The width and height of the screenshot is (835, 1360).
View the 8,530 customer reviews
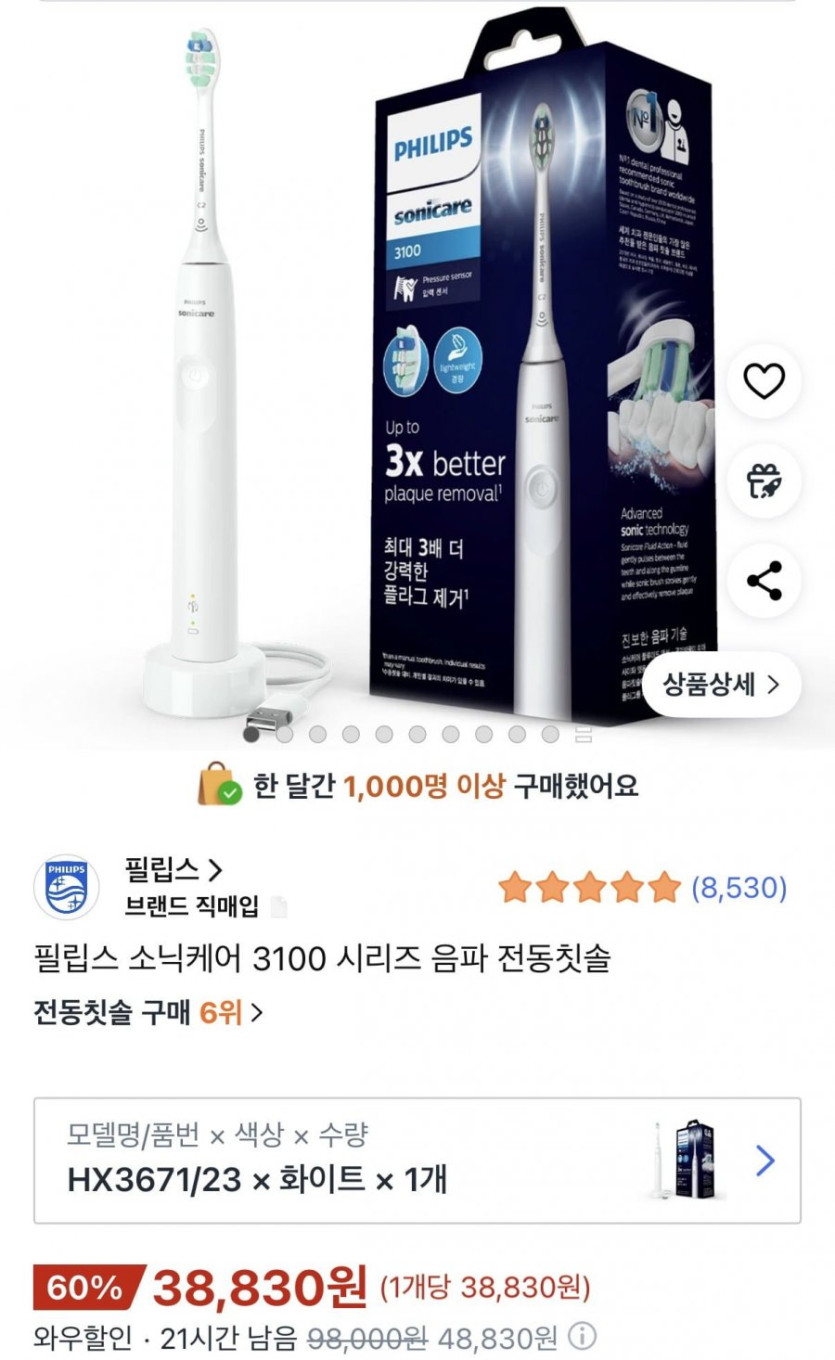(x=739, y=887)
